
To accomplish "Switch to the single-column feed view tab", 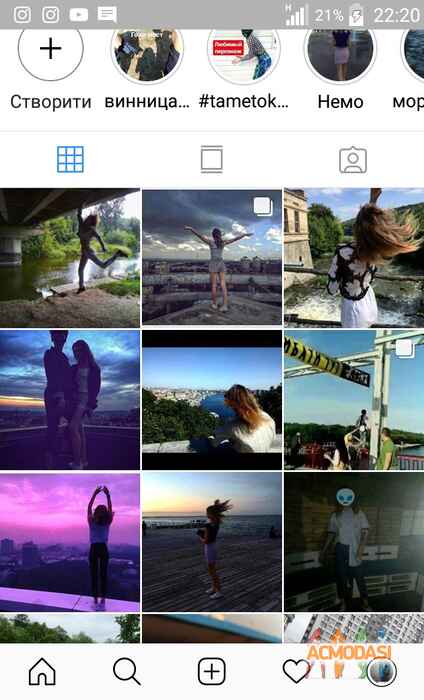I will click(x=212, y=159).
